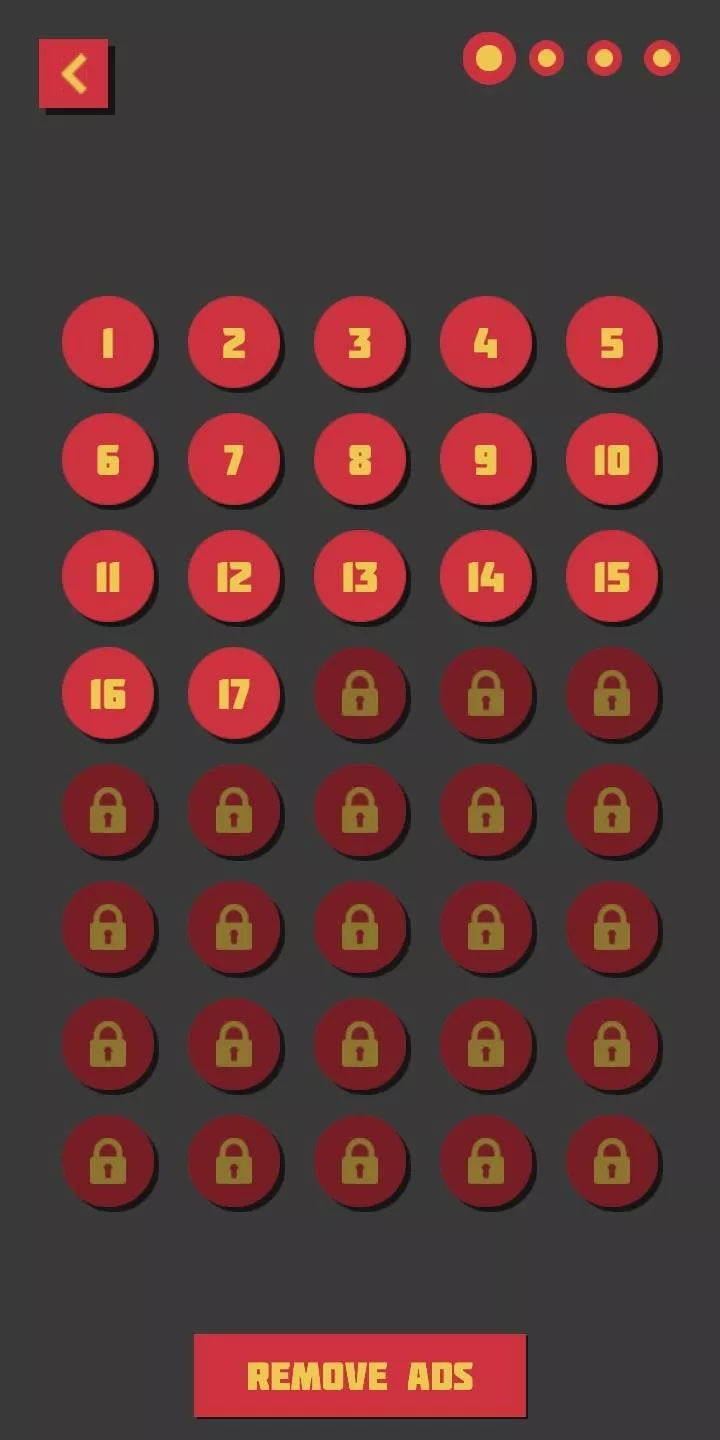This screenshot has height=1440, width=720.
Task: Start level 13
Action: [360, 576]
